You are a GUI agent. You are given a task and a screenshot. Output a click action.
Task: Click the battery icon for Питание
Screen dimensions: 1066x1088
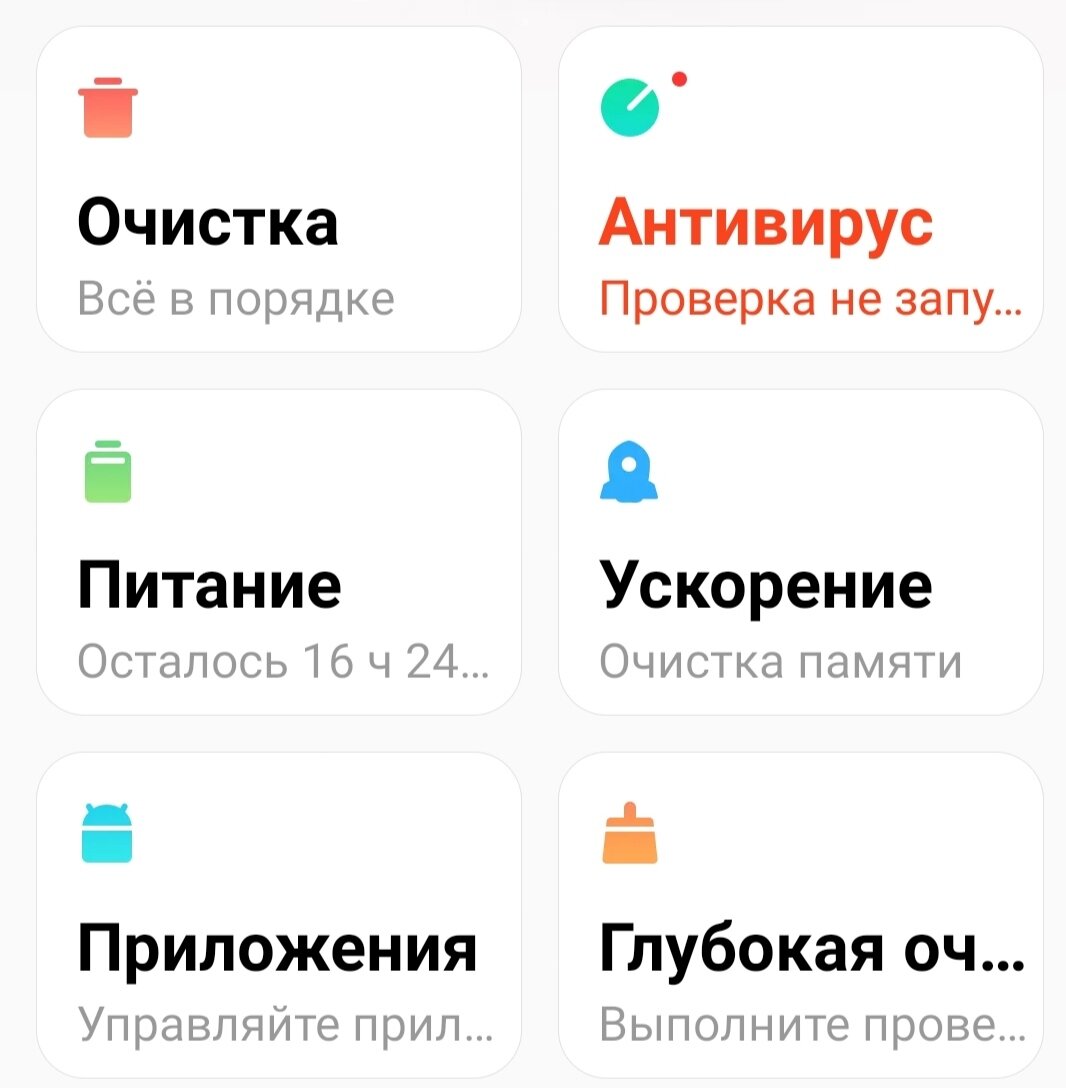point(107,471)
